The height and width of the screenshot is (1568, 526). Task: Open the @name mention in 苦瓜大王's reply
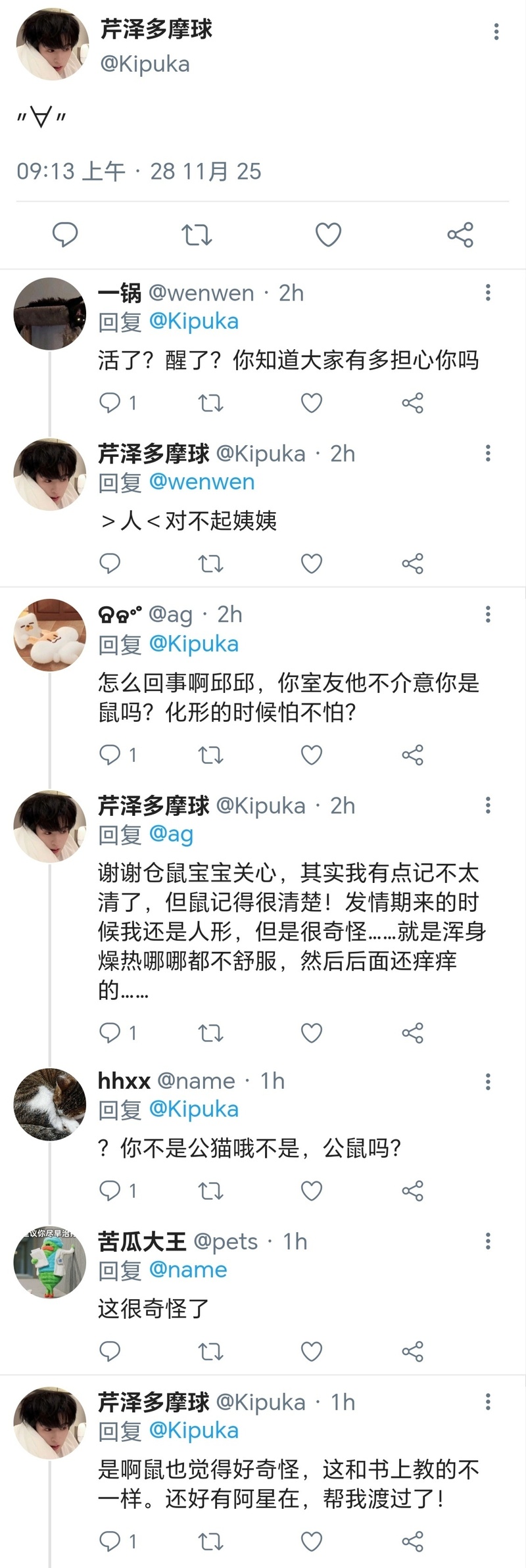[188, 1270]
